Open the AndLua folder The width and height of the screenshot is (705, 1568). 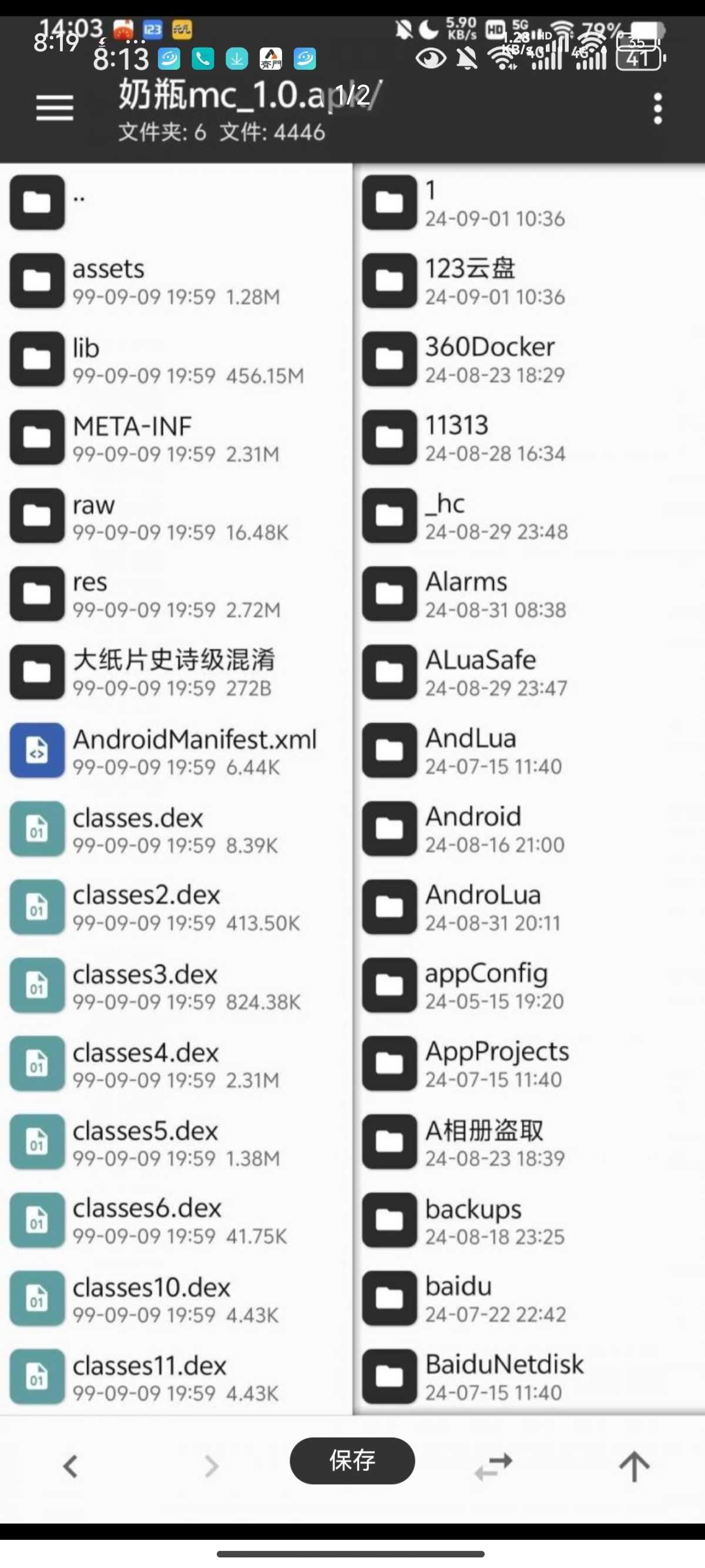click(x=531, y=751)
